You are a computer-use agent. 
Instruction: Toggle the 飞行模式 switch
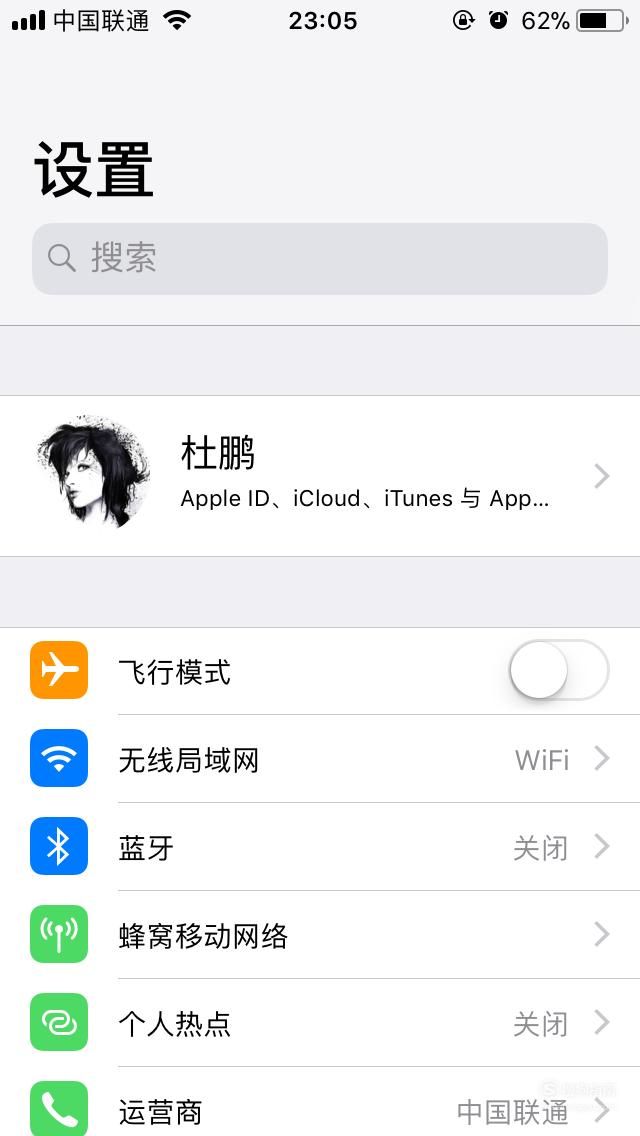pyautogui.click(x=559, y=670)
